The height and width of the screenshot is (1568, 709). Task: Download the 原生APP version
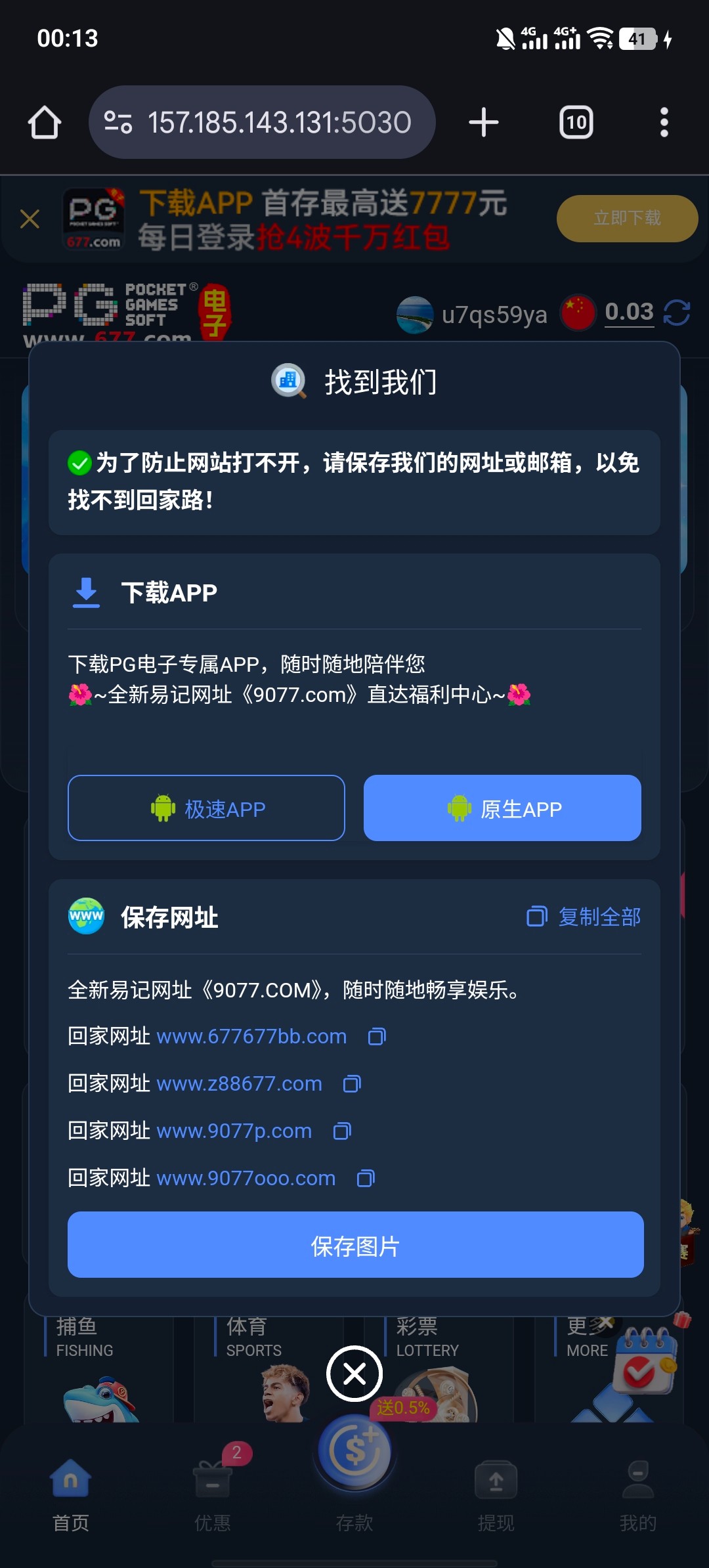click(502, 808)
